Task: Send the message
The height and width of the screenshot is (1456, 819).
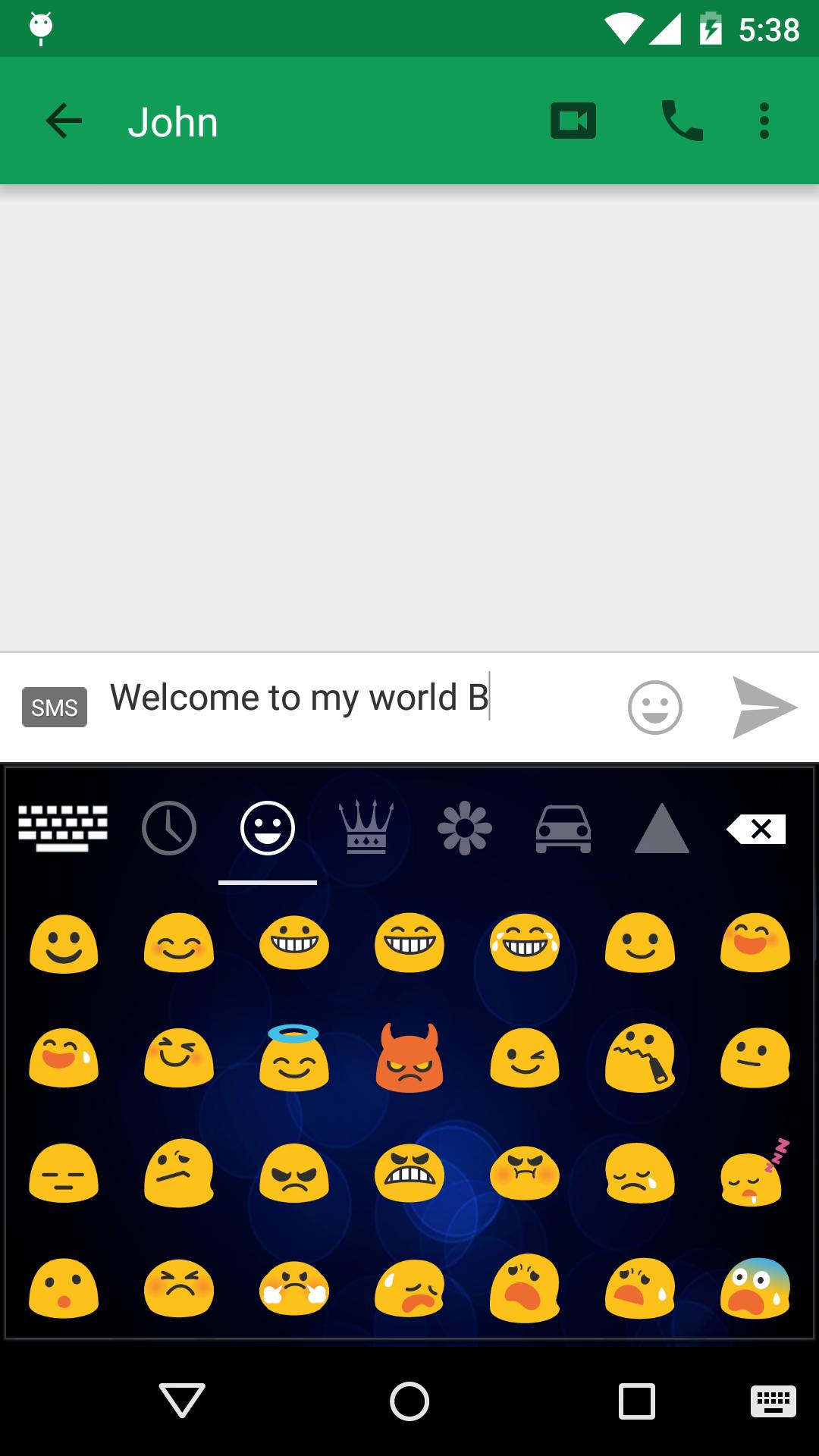Action: [764, 707]
